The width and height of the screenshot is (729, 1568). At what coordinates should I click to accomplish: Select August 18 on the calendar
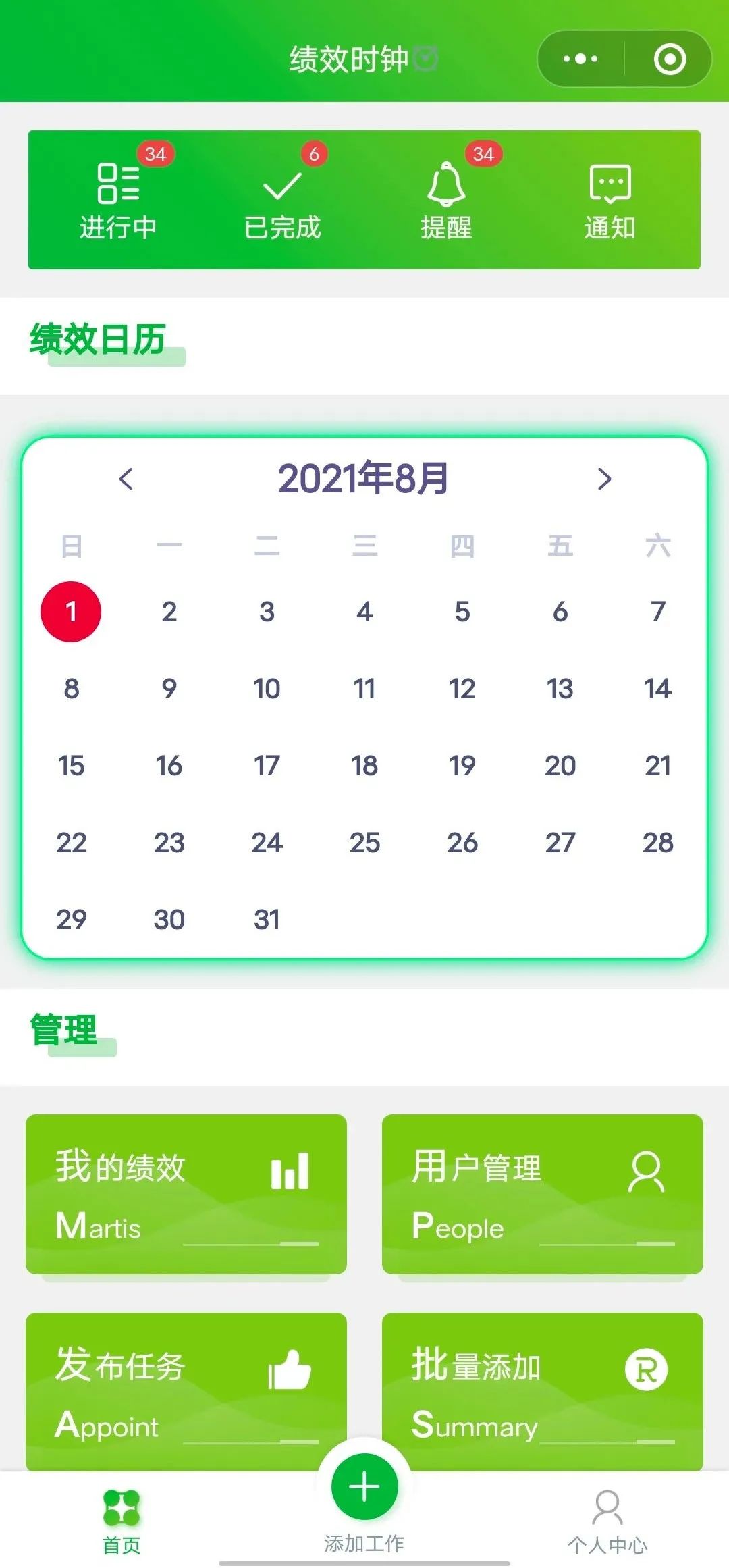[x=364, y=766]
